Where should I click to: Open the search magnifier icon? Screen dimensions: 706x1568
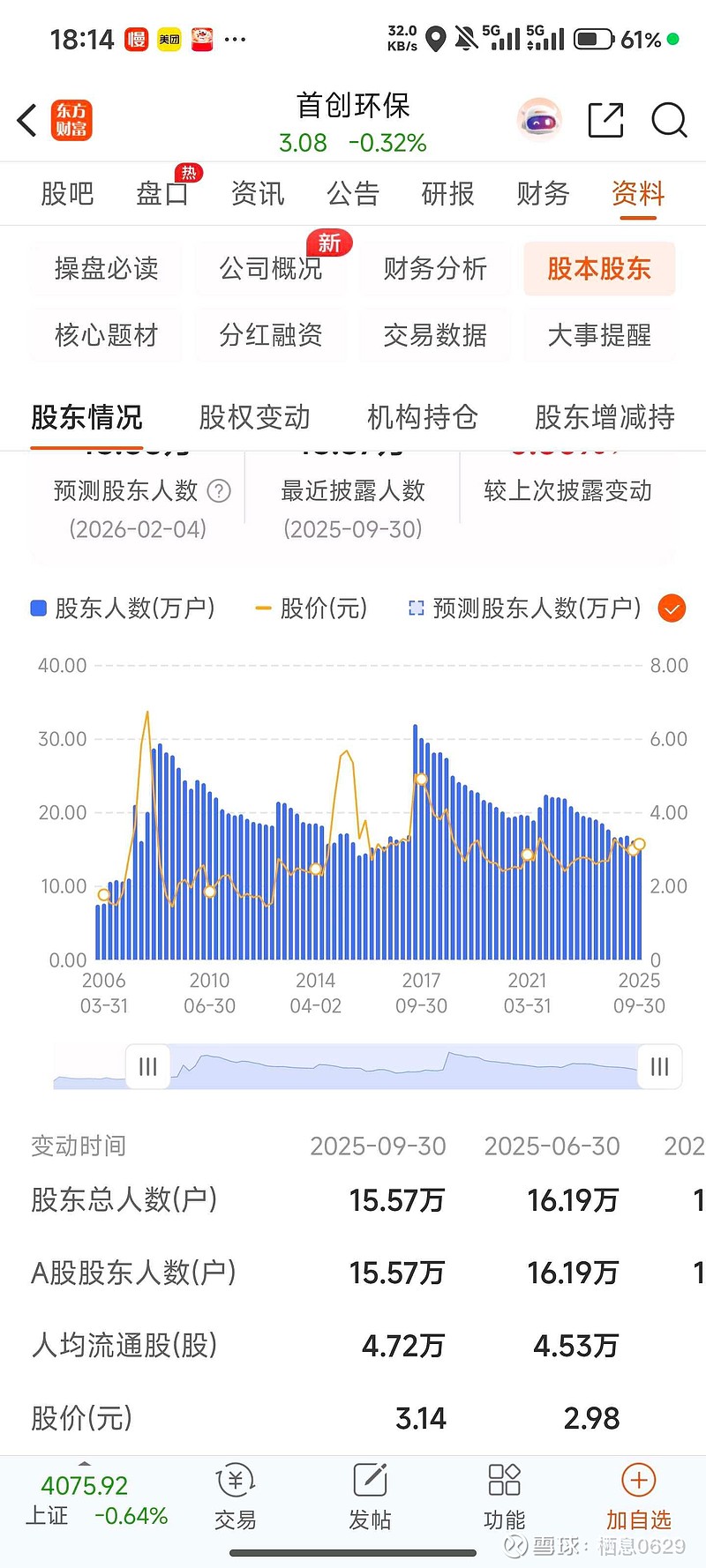click(x=669, y=121)
